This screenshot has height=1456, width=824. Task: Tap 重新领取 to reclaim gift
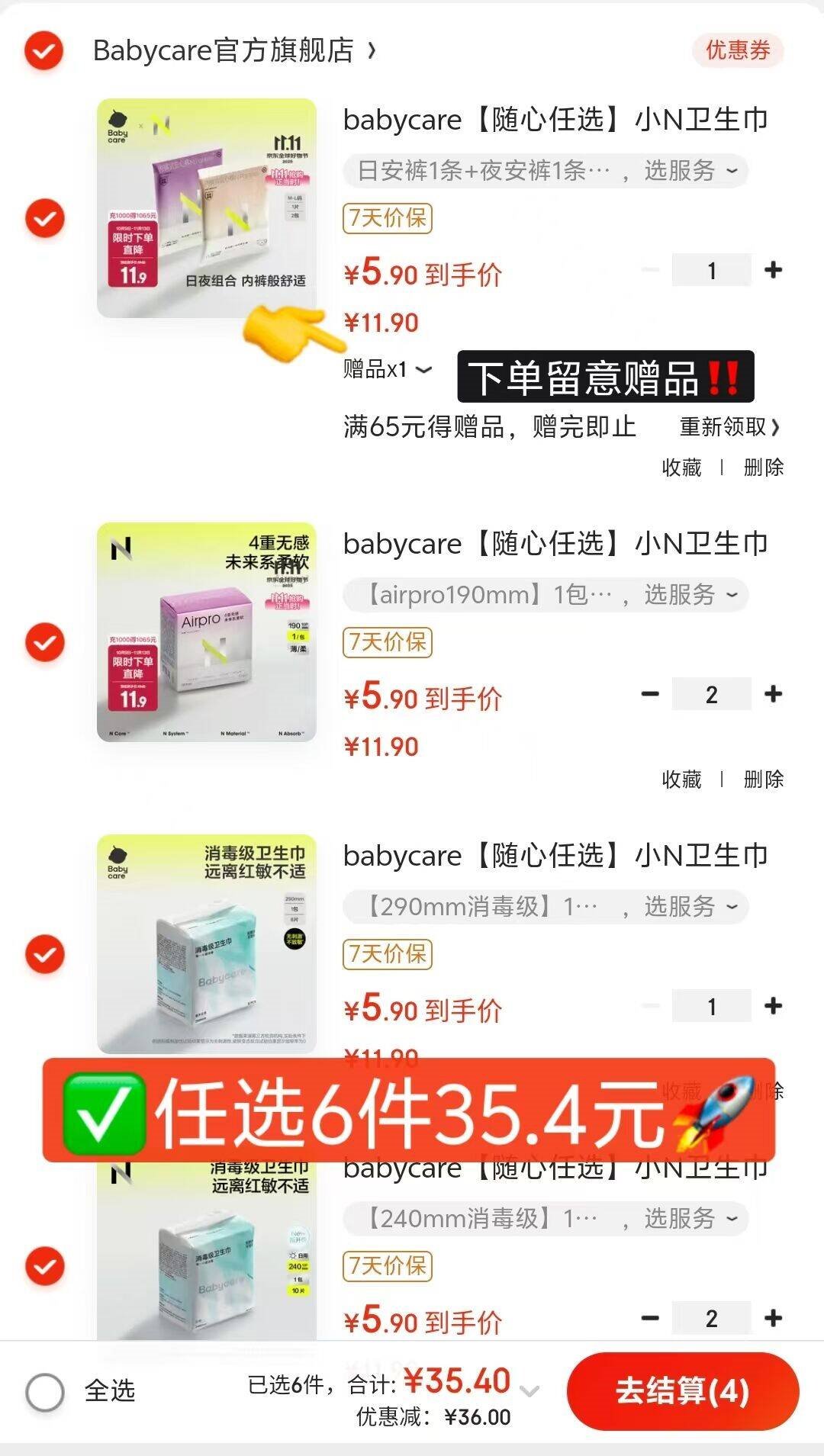pyautogui.click(x=729, y=427)
